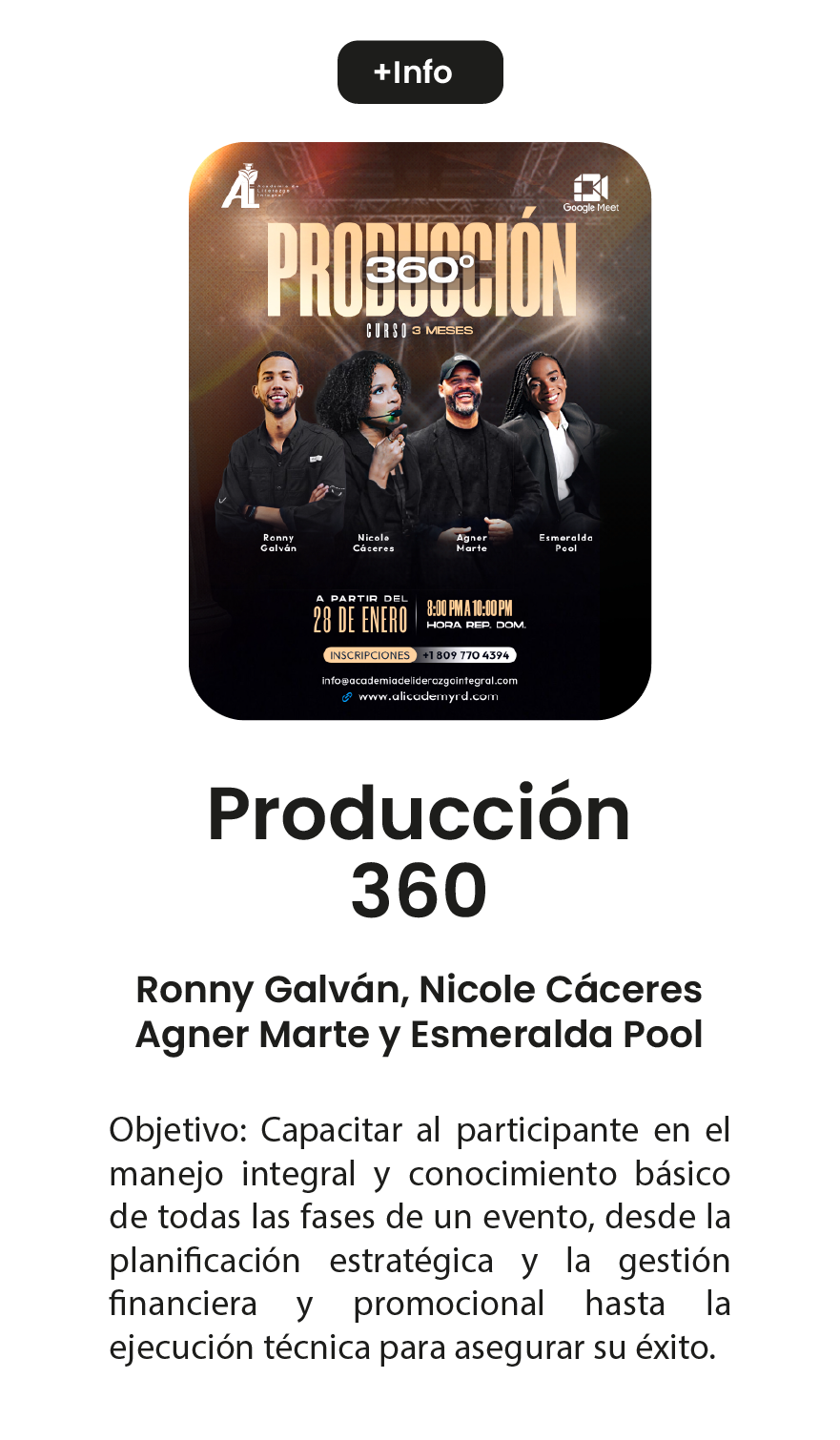This screenshot has height=1440, width=840.
Task: Tap the +Info button
Action: click(x=420, y=72)
